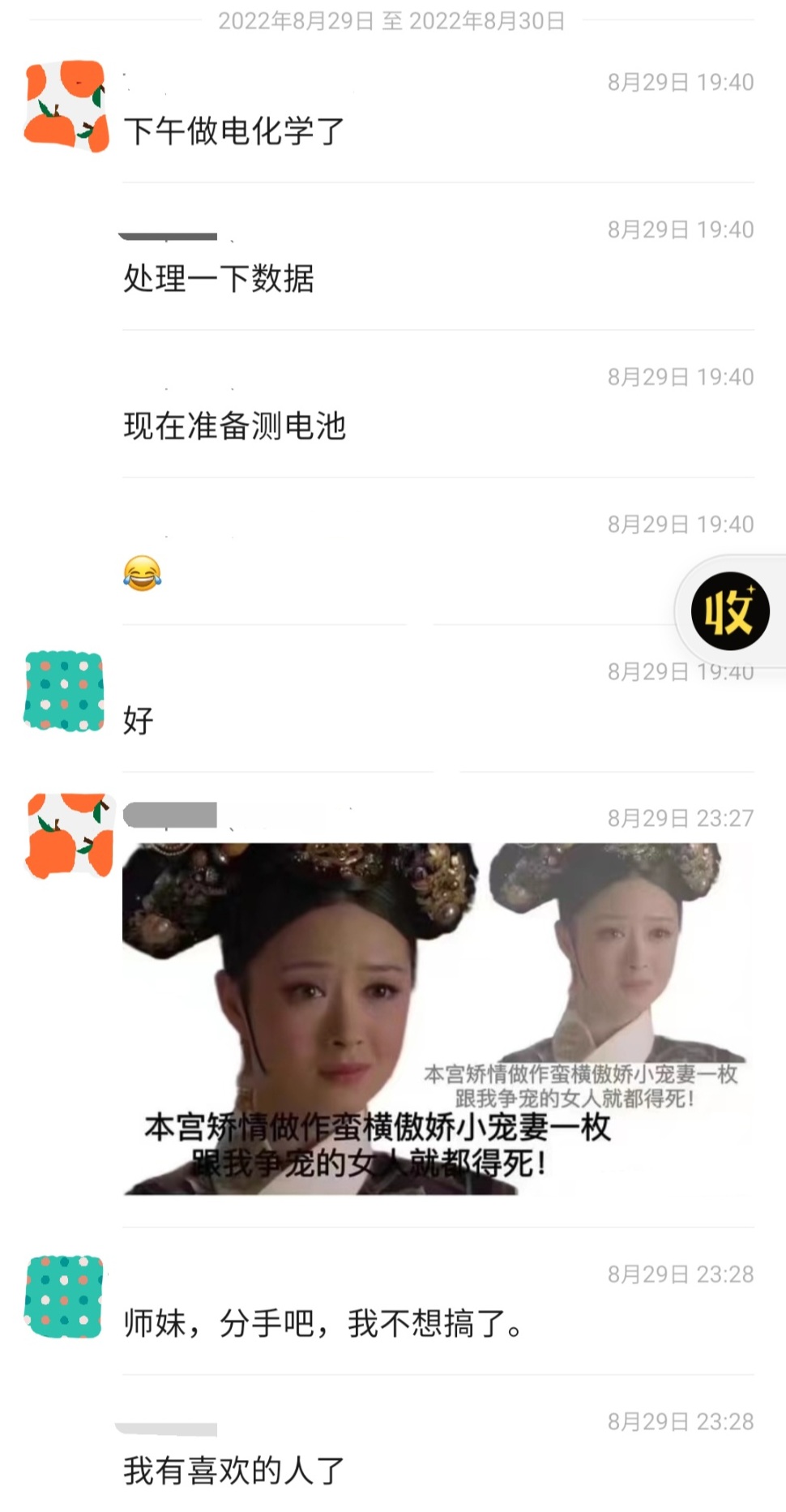Viewport: 786px width, 1512px height.
Task: Open message 下午做电化学了
Action: [x=234, y=131]
